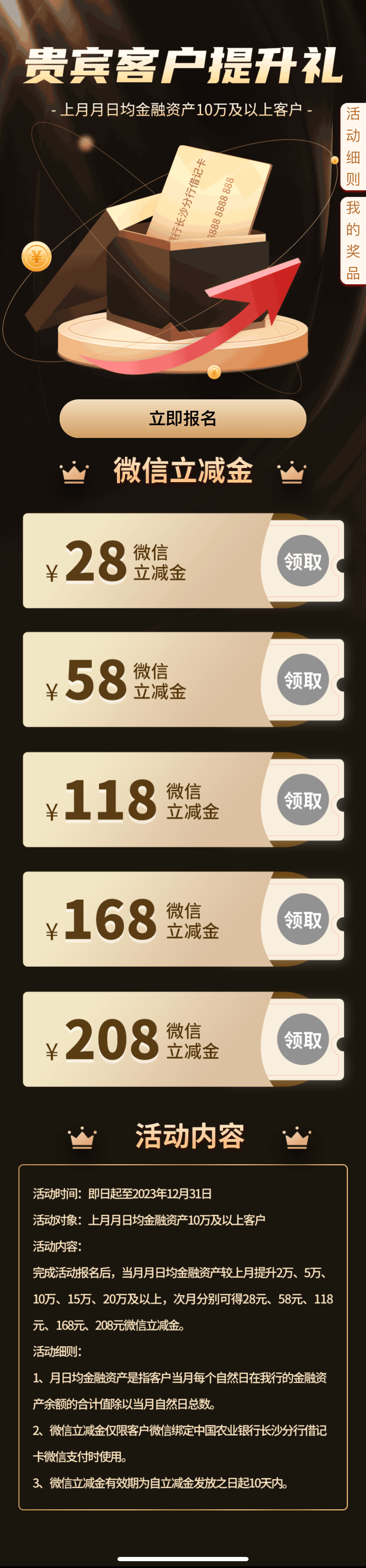Open the 活动细则 side tab
366x1568 pixels.
(x=353, y=147)
